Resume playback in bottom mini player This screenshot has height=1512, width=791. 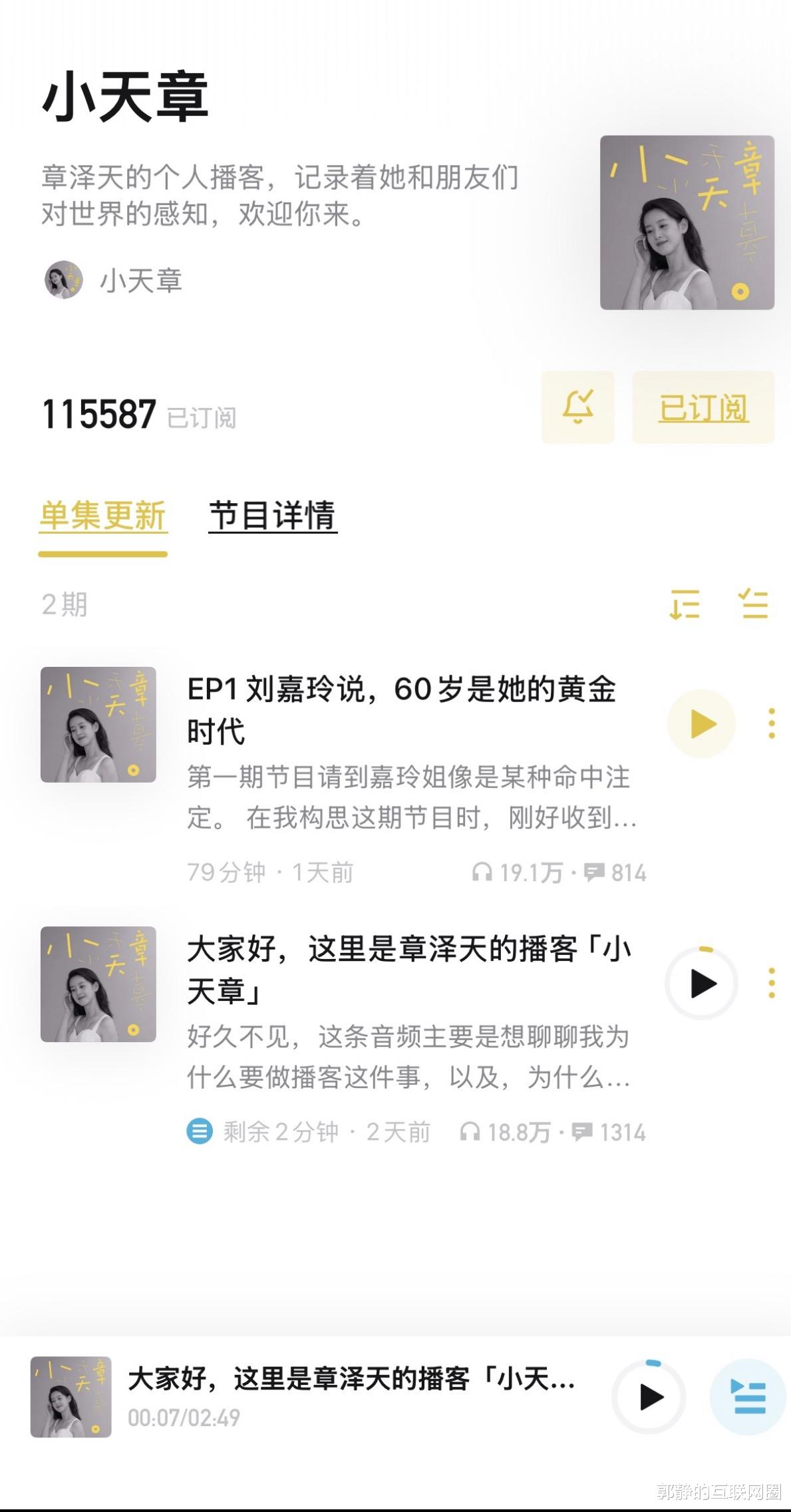click(x=649, y=1397)
